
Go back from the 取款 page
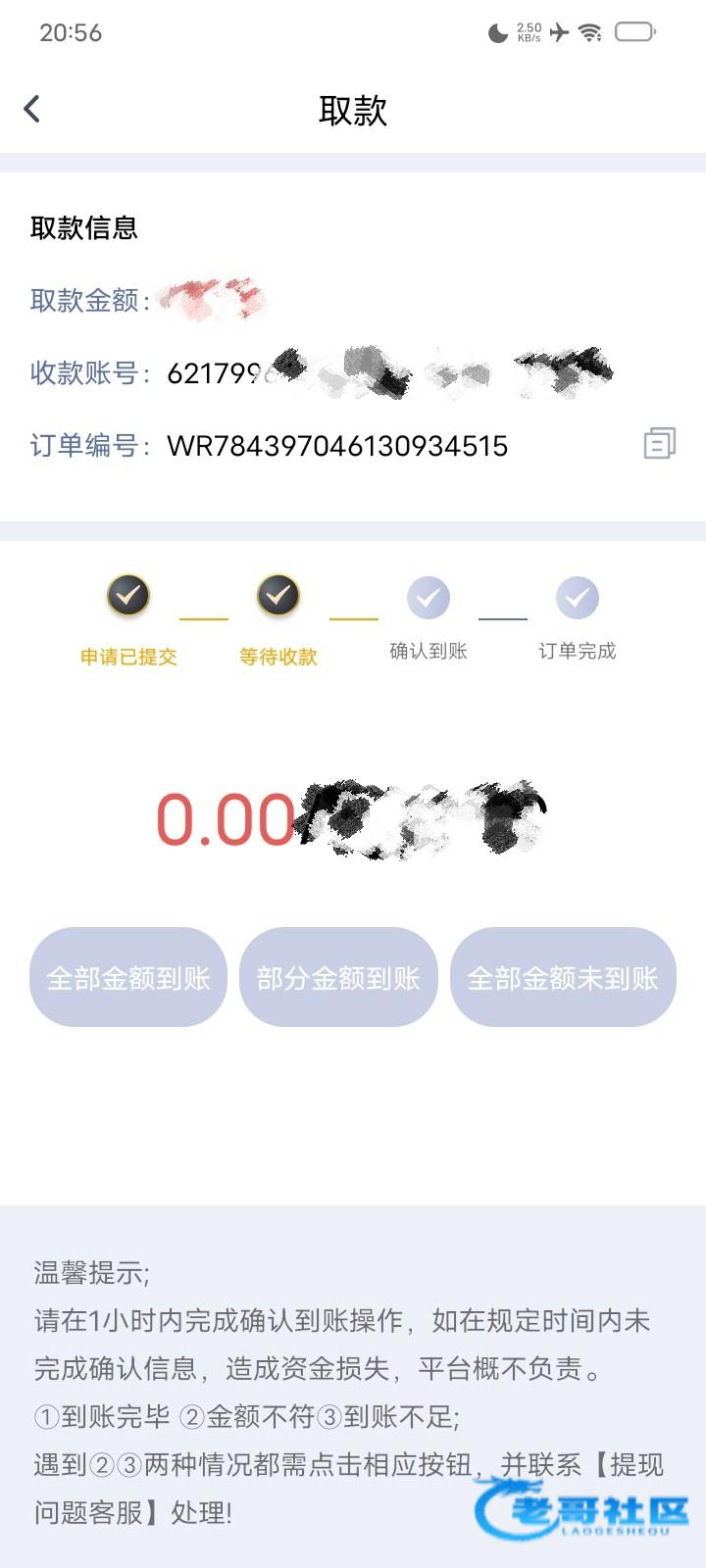32,109
